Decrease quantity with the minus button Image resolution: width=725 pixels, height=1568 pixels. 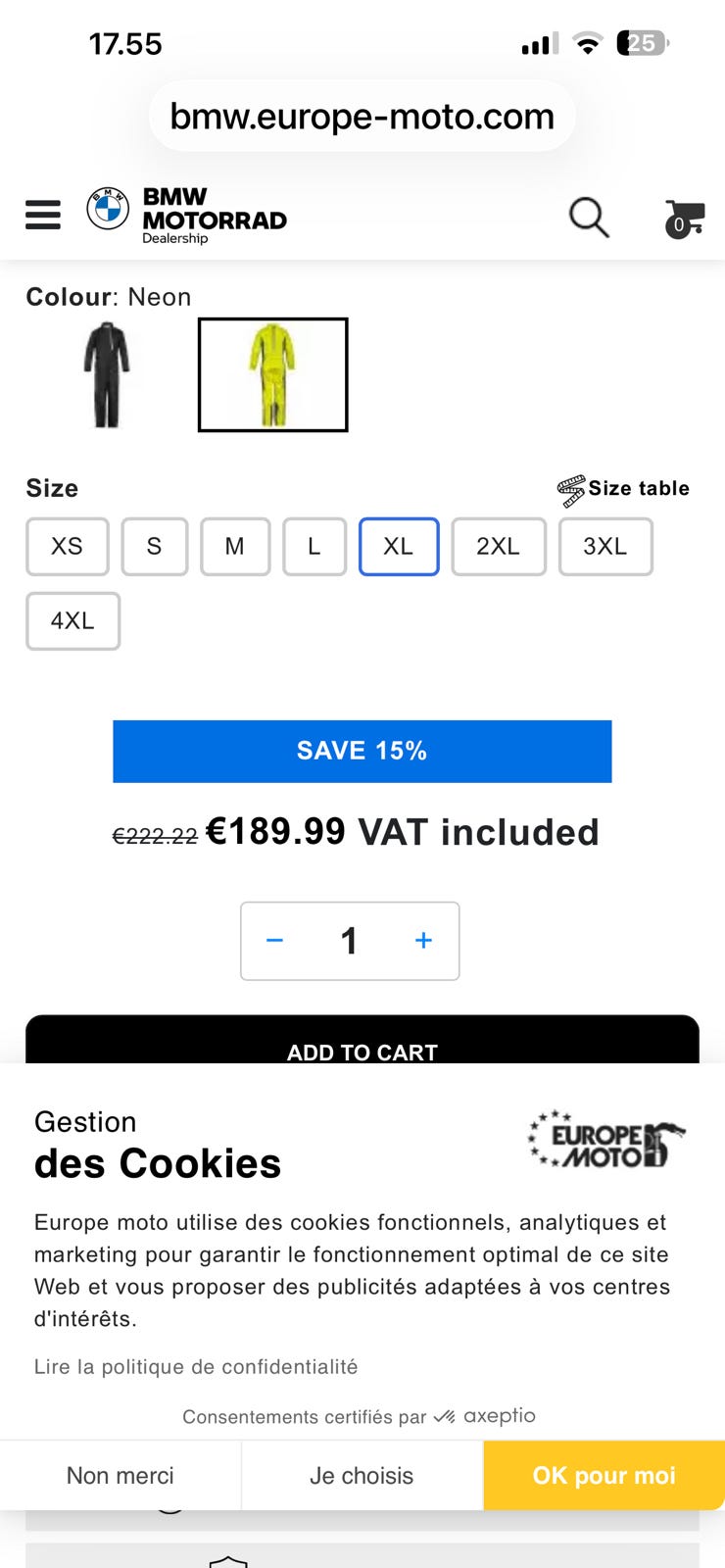click(x=275, y=941)
